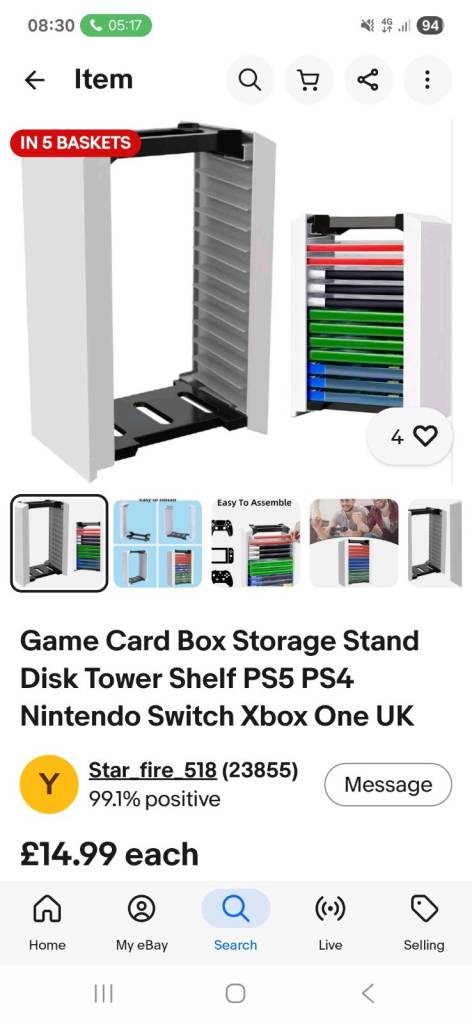Add item to watchlist with heart button
Image resolution: width=472 pixels, height=1024 pixels.
coord(410,436)
